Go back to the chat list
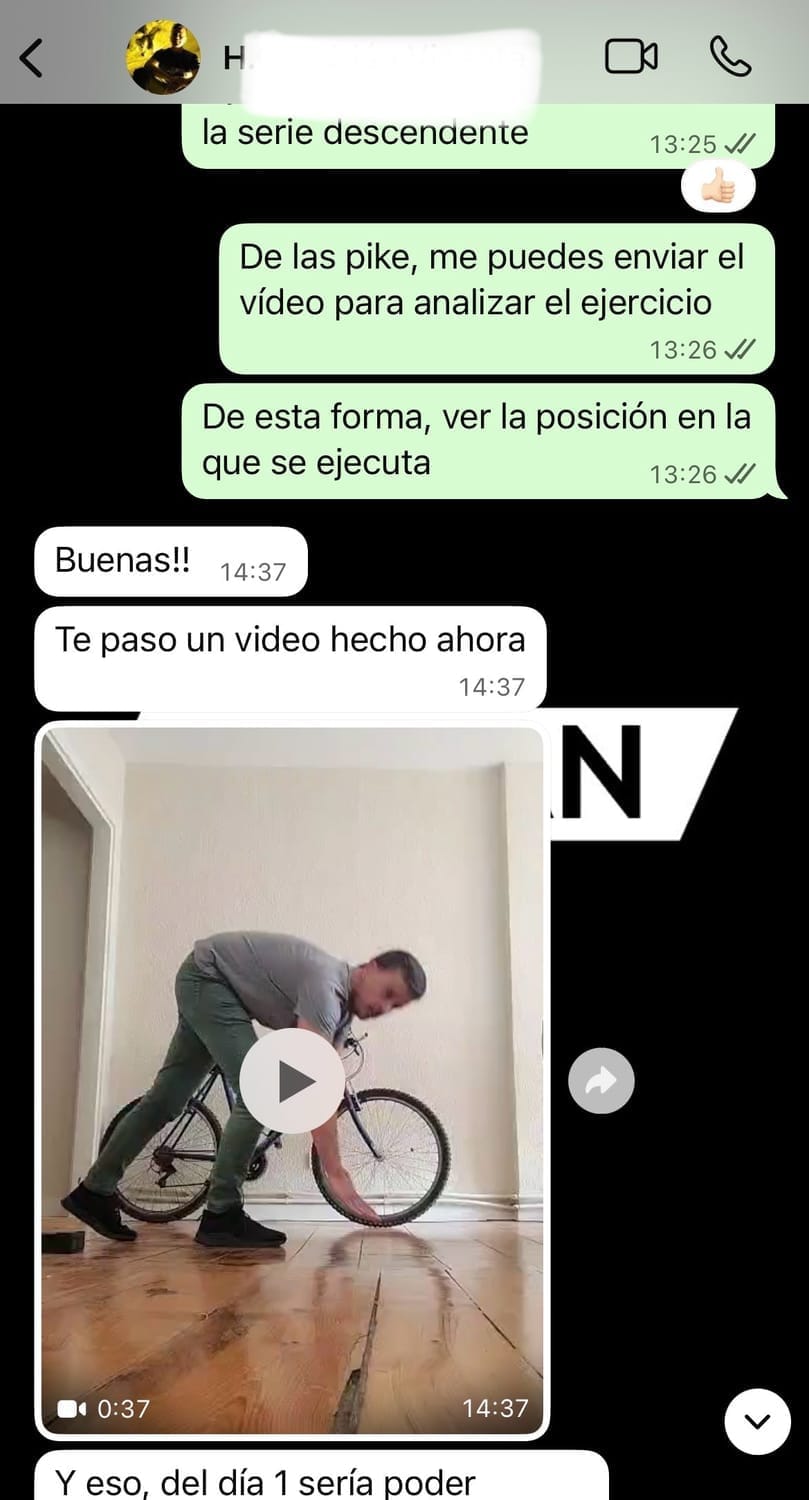The width and height of the screenshot is (809, 1500). (33, 58)
